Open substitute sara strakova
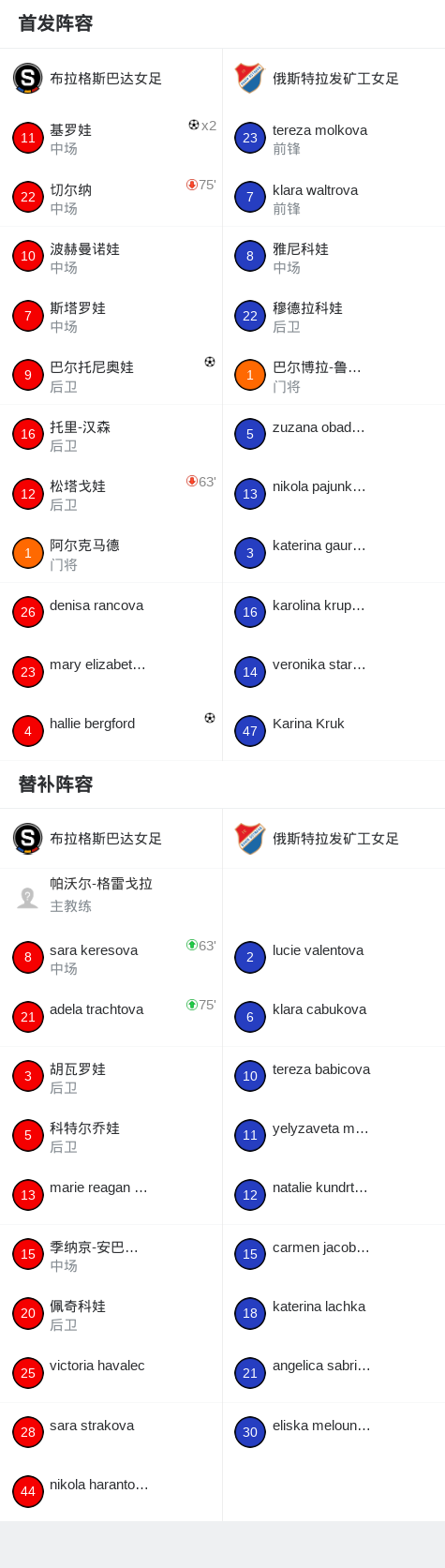The image size is (445, 1568). pos(111,1432)
